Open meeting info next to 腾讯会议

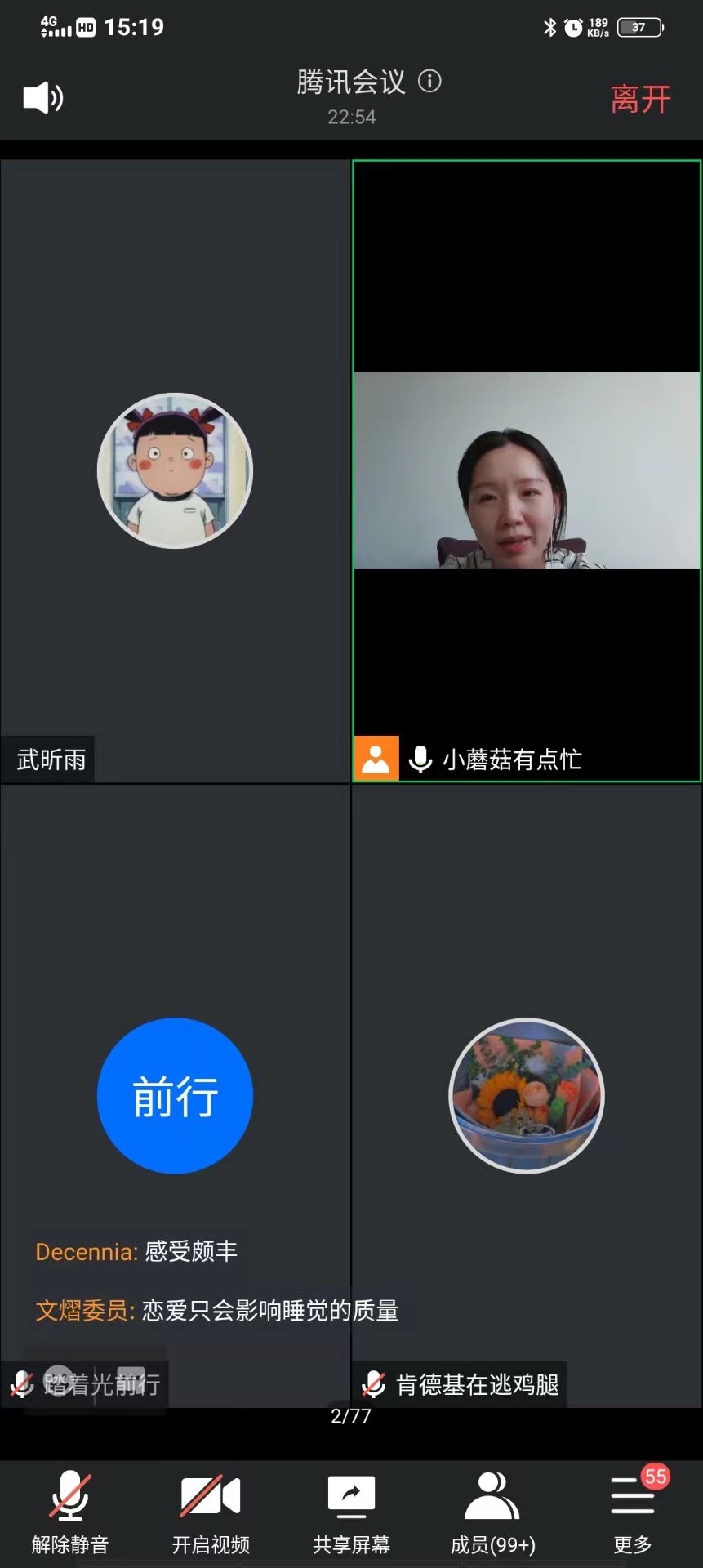tap(429, 81)
